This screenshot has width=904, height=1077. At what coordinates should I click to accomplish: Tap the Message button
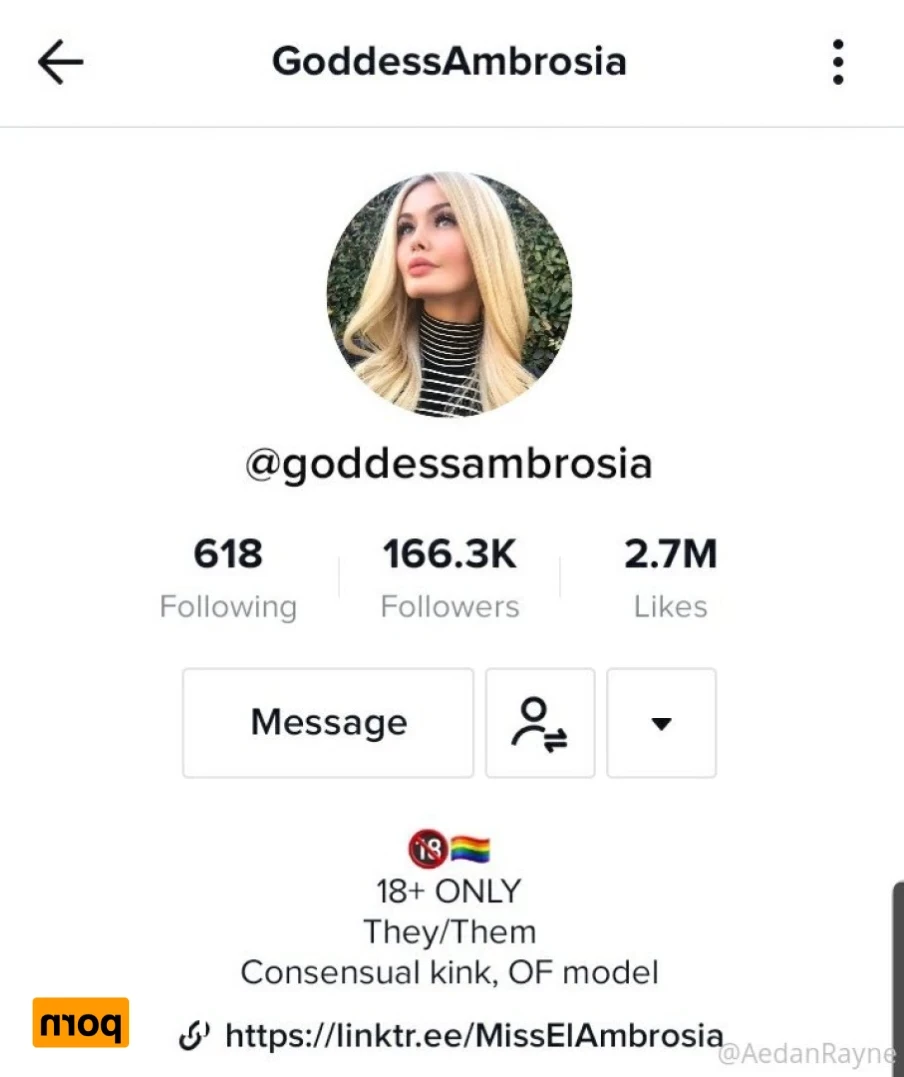tap(328, 722)
